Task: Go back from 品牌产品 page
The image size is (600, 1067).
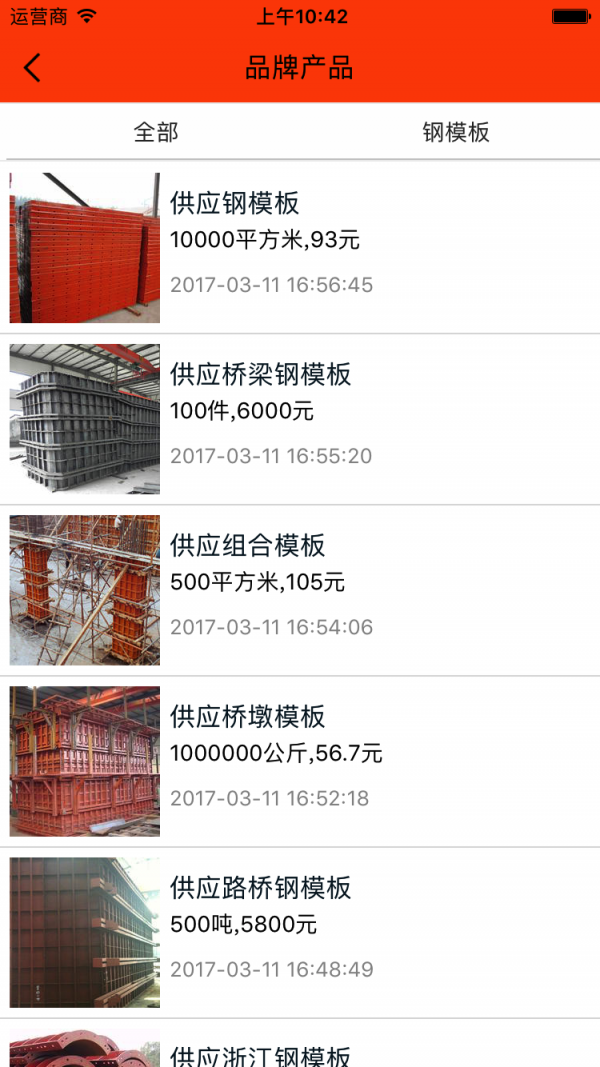Action: coord(32,68)
